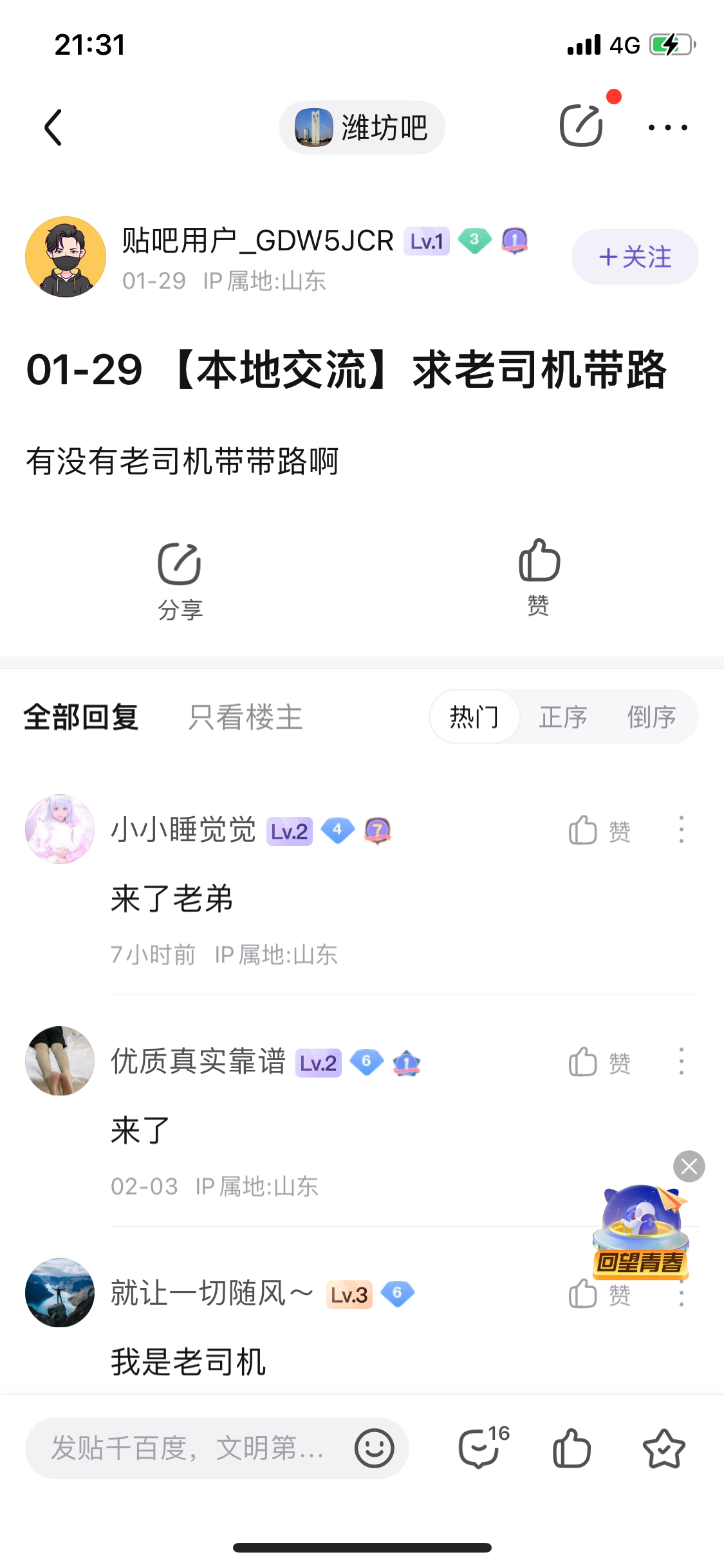724x1568 pixels.
Task: Follow 贴吧用户_GDW5JCR with 关注
Action: click(x=635, y=257)
